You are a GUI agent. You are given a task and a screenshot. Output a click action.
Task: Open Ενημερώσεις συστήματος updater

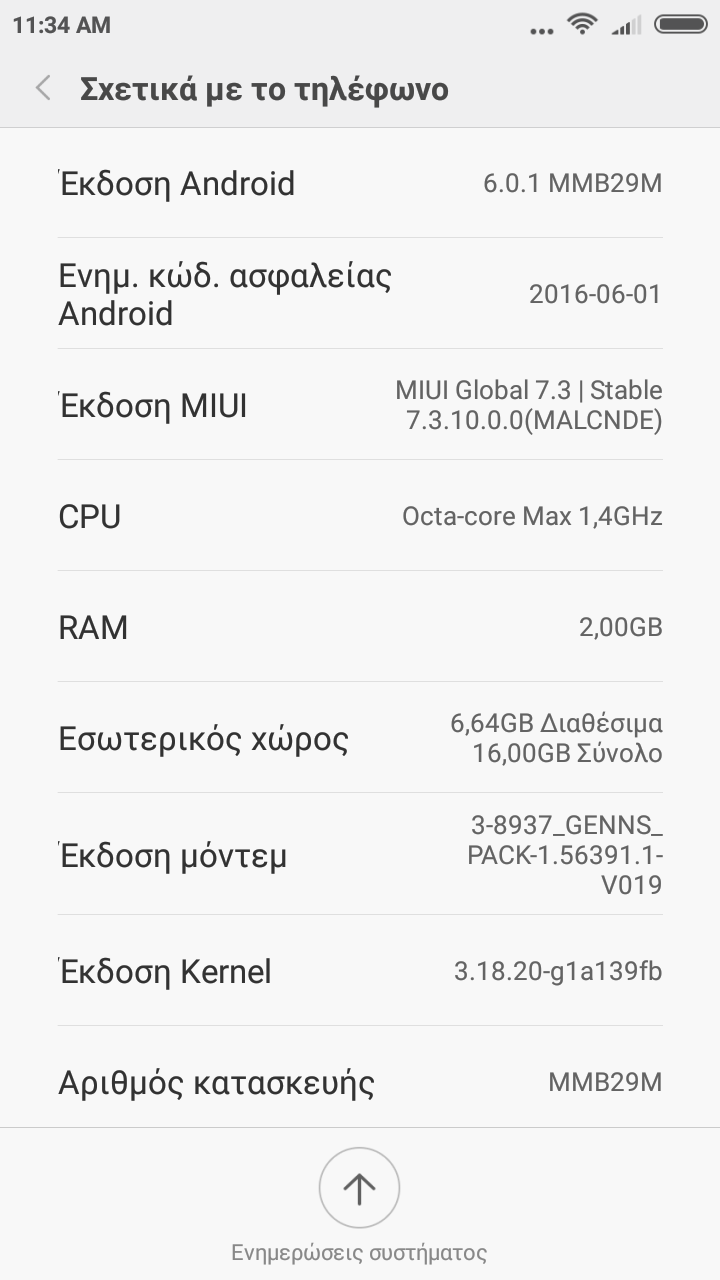[x=359, y=1188]
